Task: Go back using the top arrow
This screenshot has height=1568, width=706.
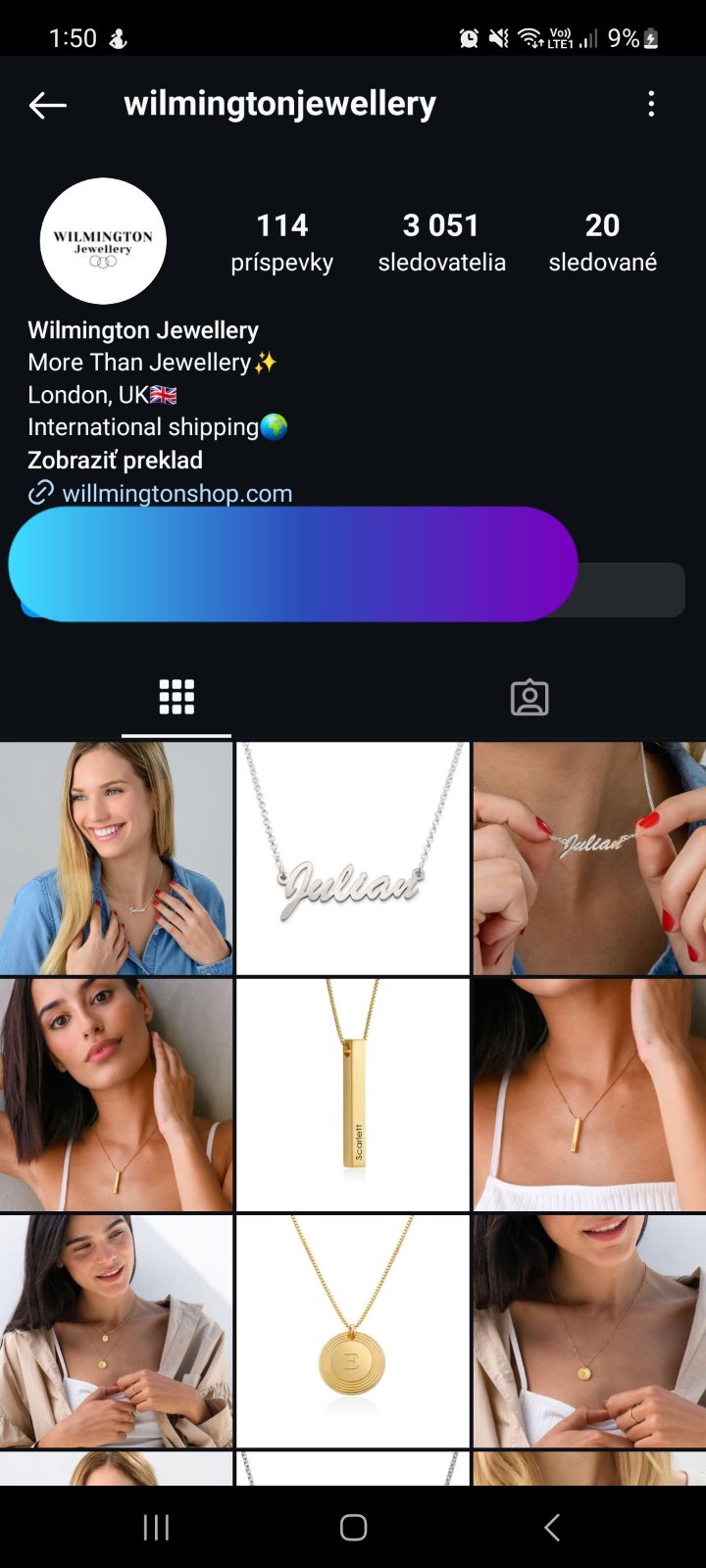Action: tap(47, 105)
